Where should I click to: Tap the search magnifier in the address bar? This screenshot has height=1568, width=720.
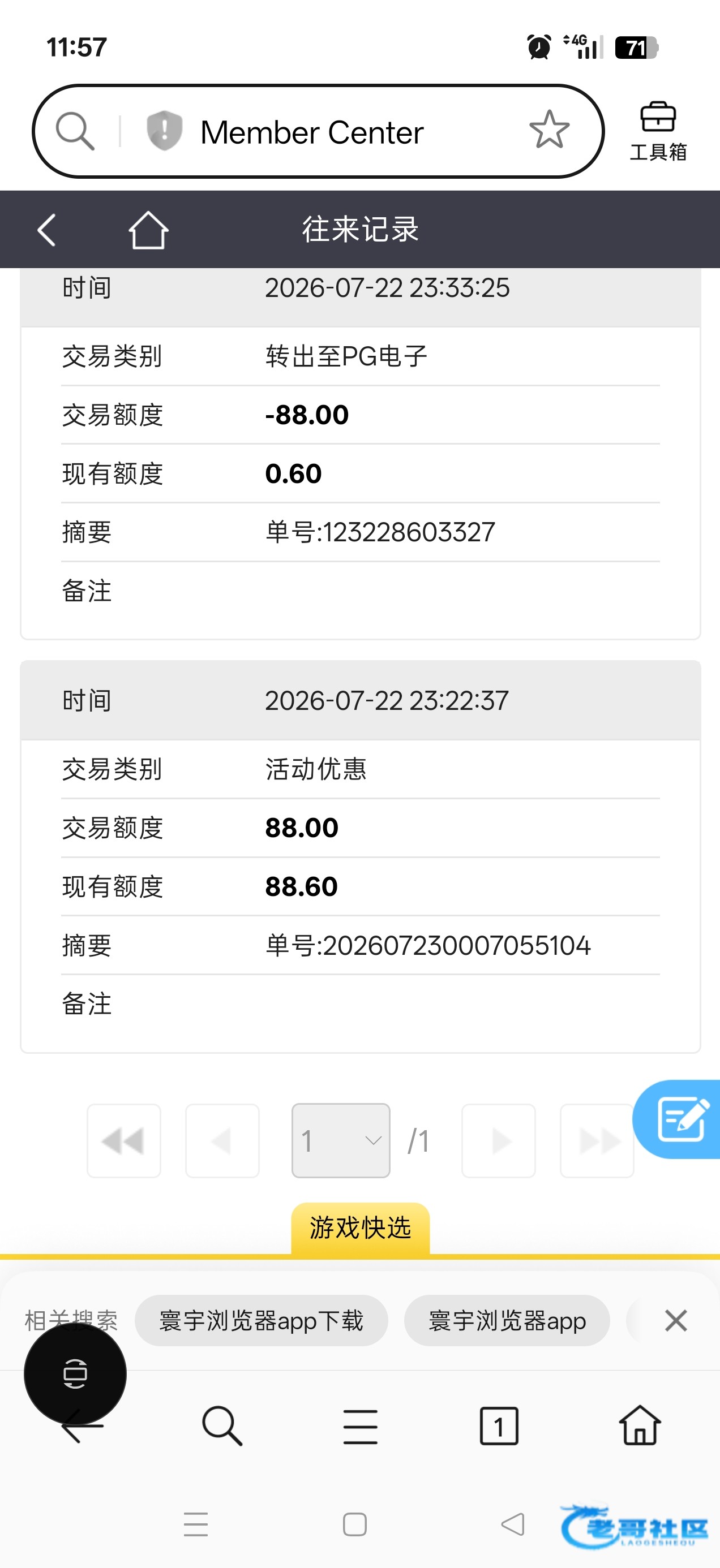75,131
